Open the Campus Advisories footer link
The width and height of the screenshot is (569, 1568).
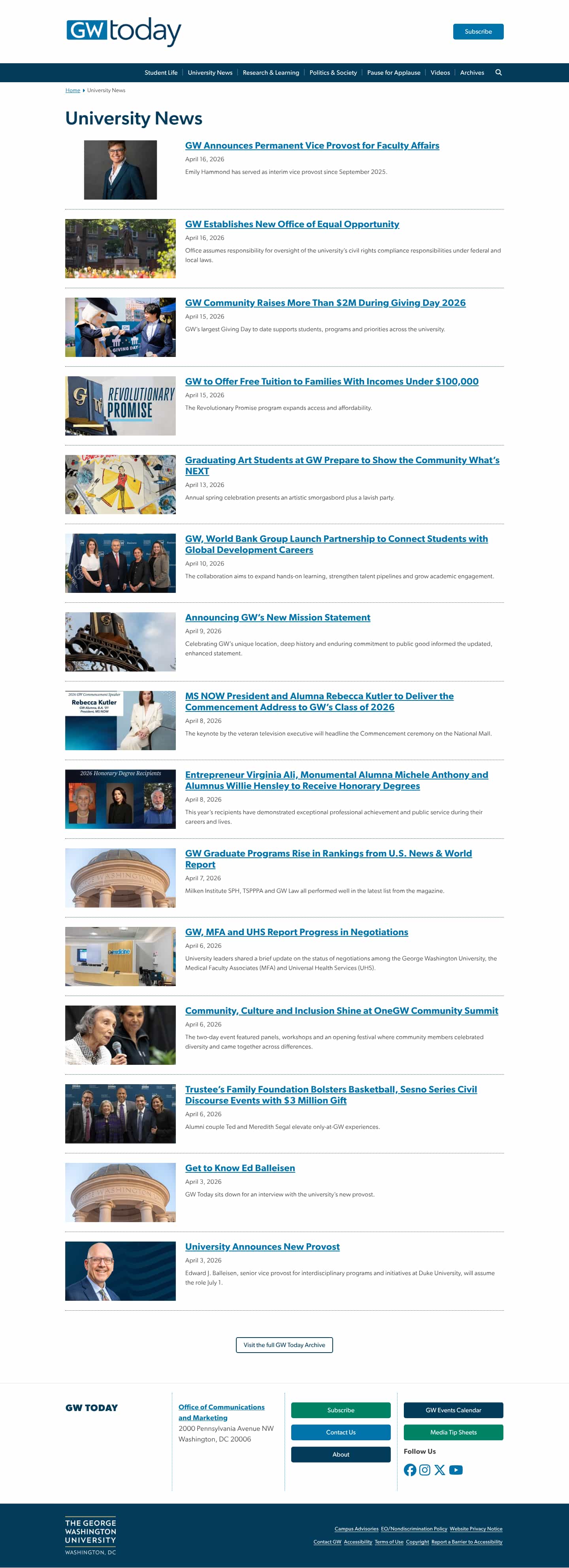356,1528
